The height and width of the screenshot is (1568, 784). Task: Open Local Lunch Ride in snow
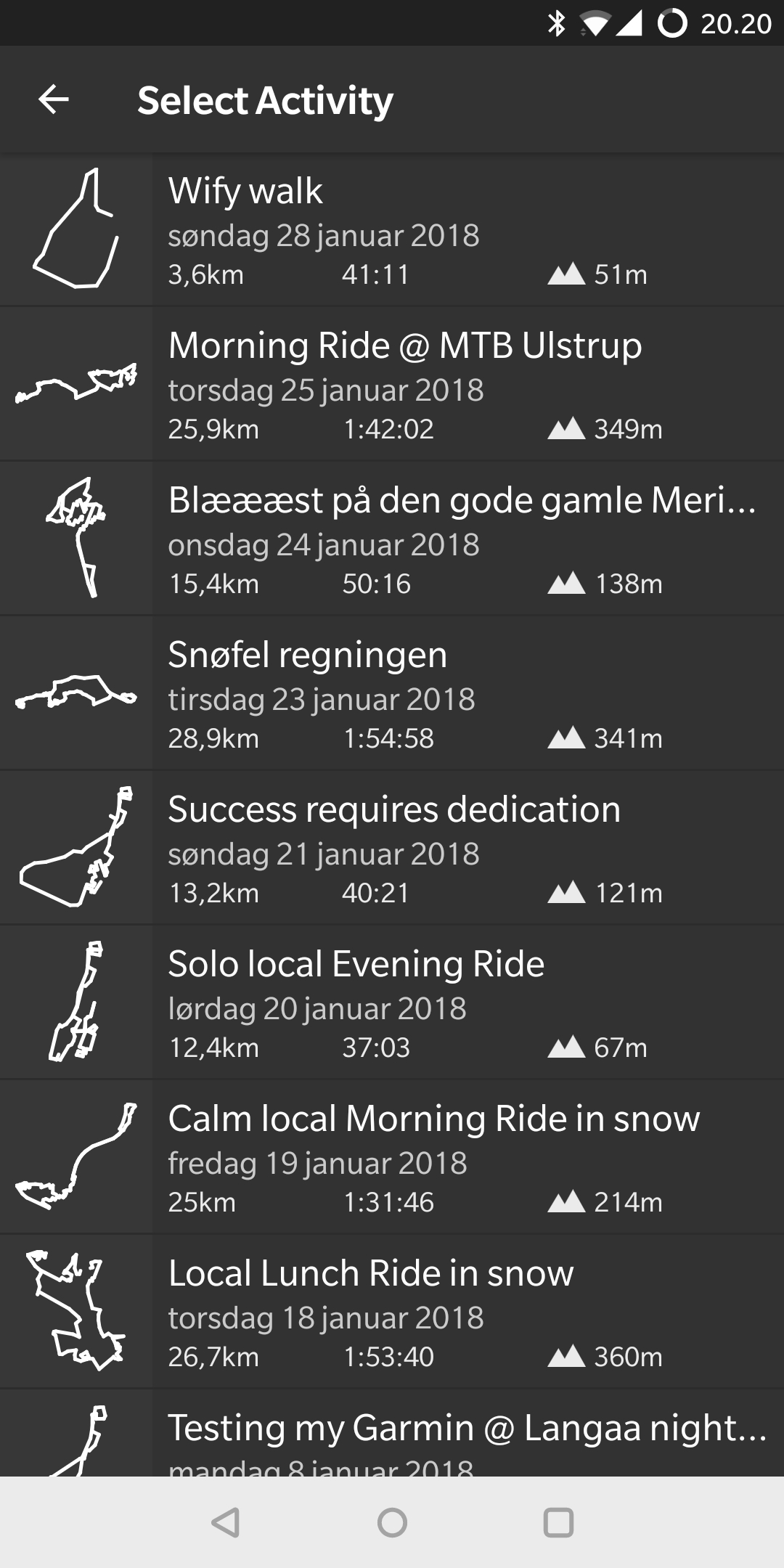point(392,1312)
